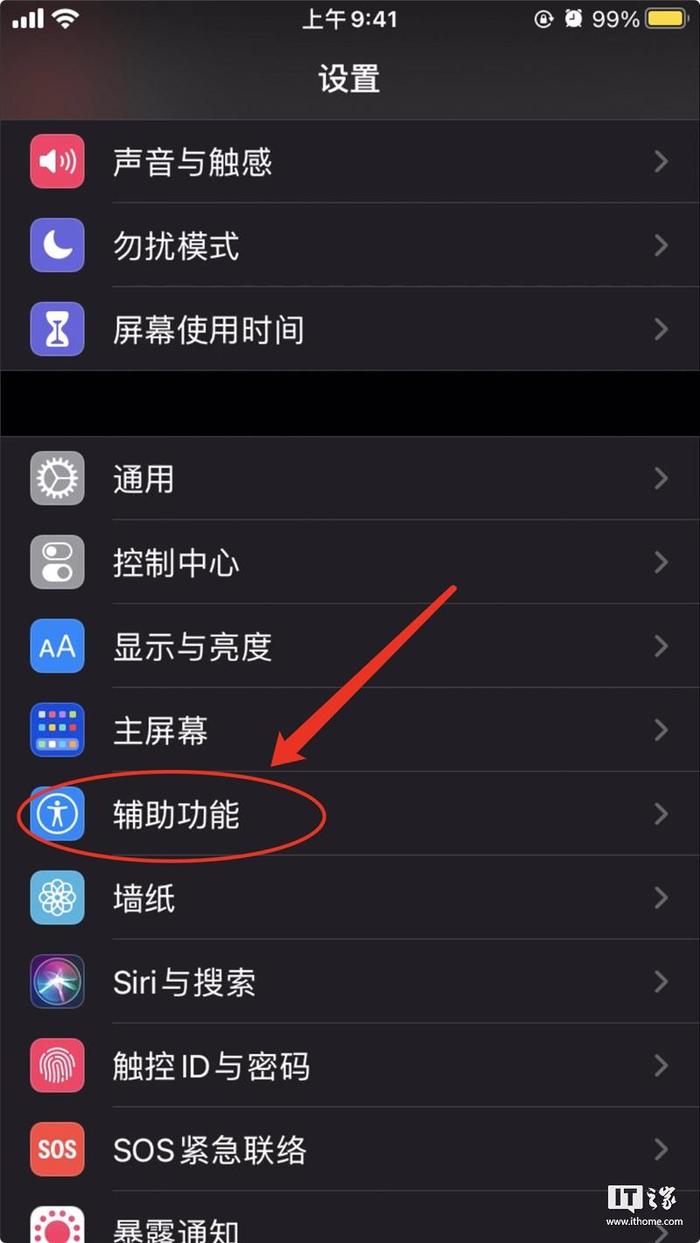Open 显示与亮度 settings
This screenshot has height=1243, width=700.
350,646
